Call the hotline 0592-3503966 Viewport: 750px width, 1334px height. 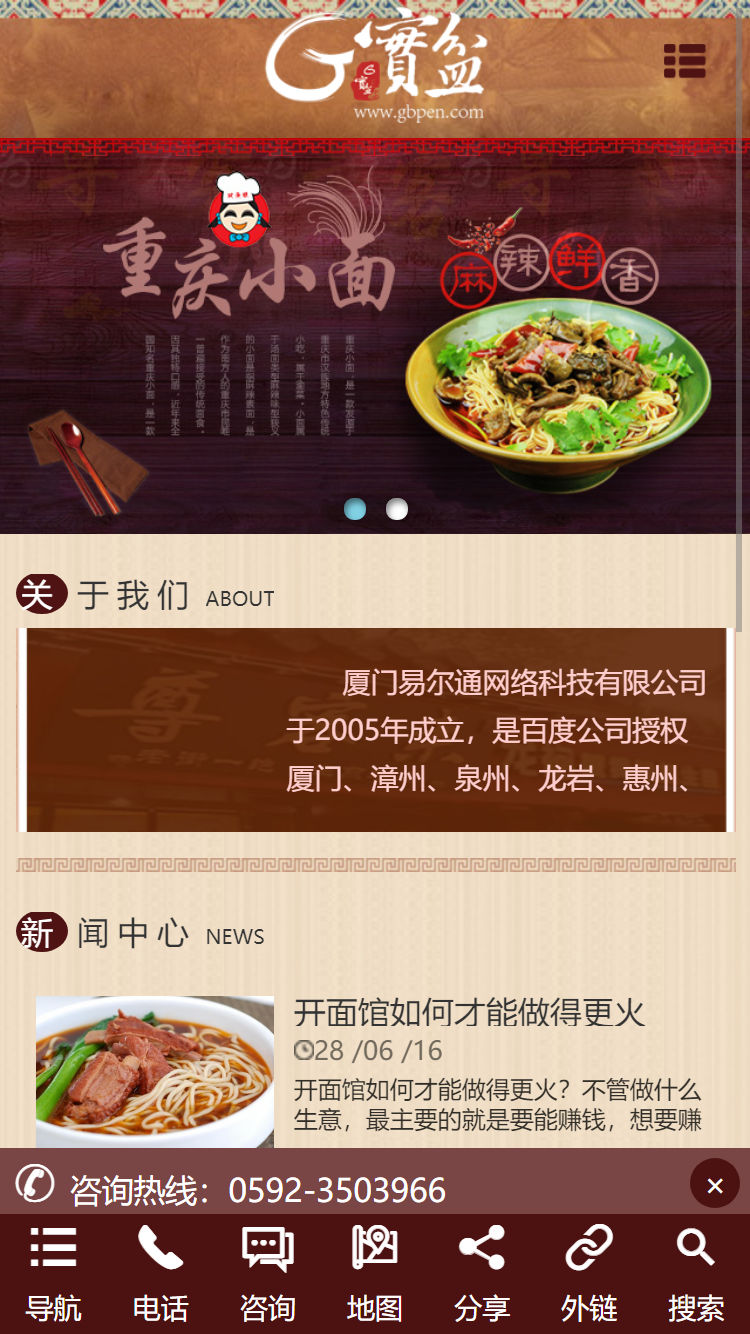337,1190
